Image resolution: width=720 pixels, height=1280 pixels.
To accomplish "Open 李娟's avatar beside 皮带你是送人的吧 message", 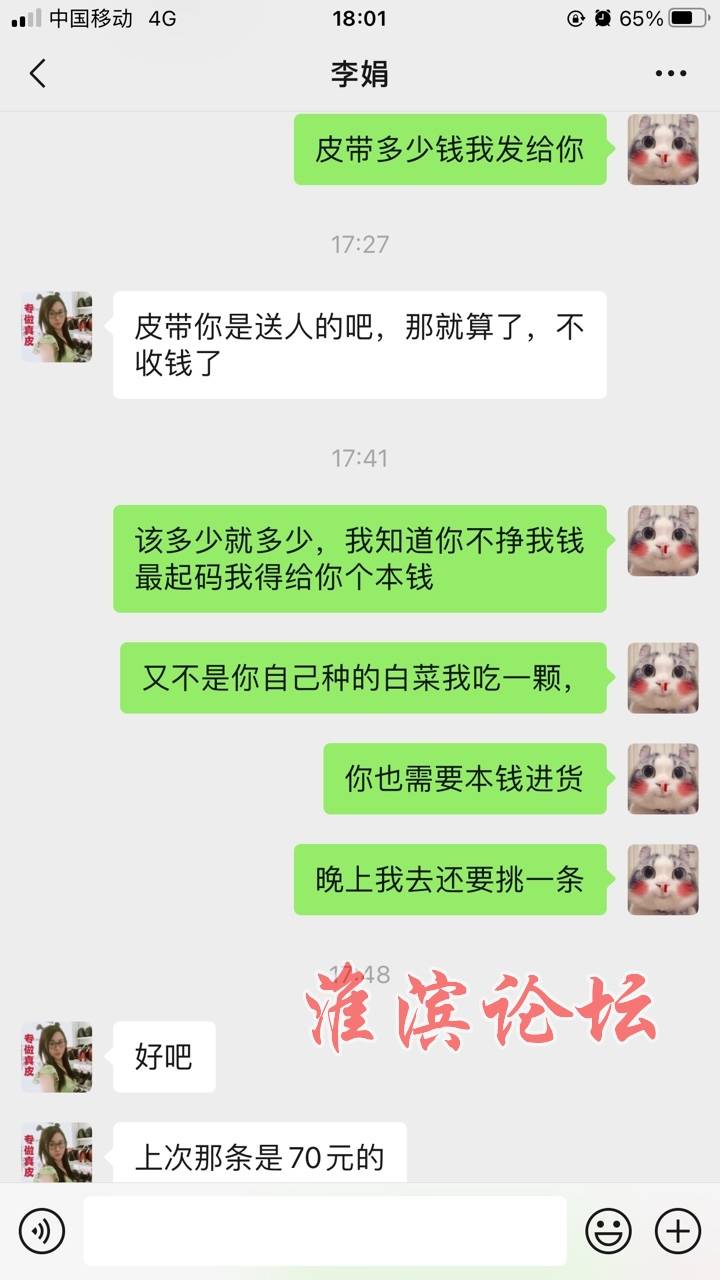I will click(57, 327).
